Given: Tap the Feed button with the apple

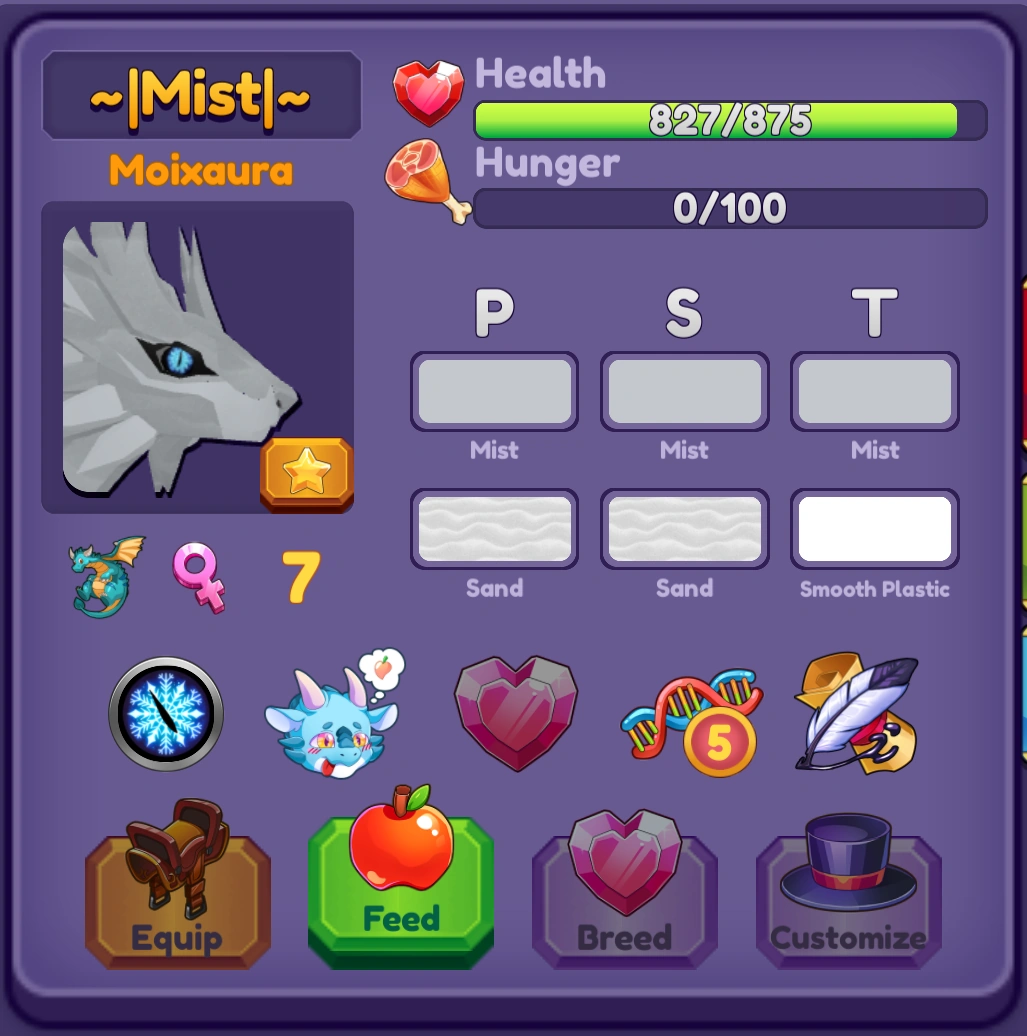Looking at the screenshot, I should pos(400,885).
